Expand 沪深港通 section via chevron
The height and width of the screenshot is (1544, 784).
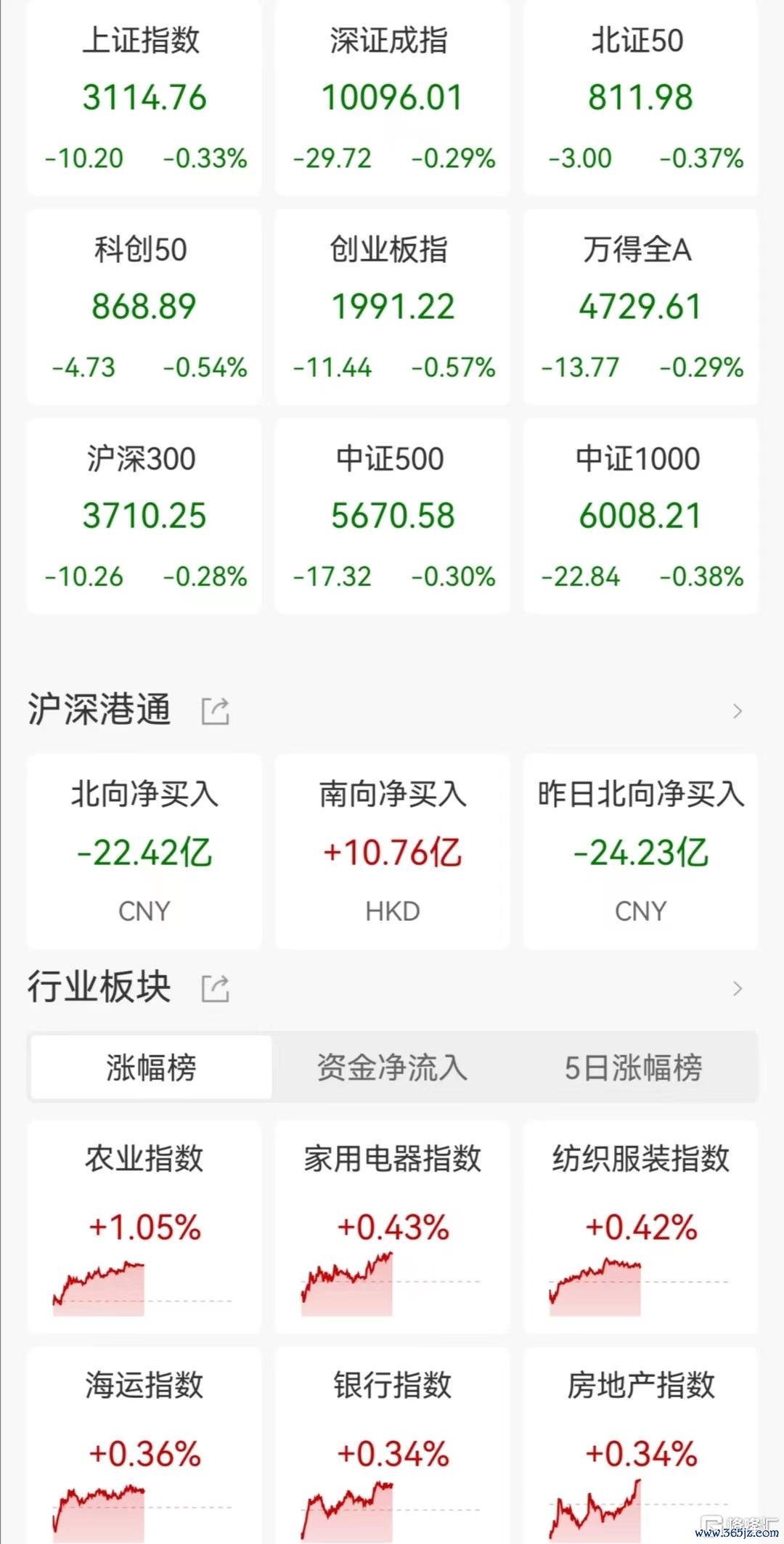738,711
